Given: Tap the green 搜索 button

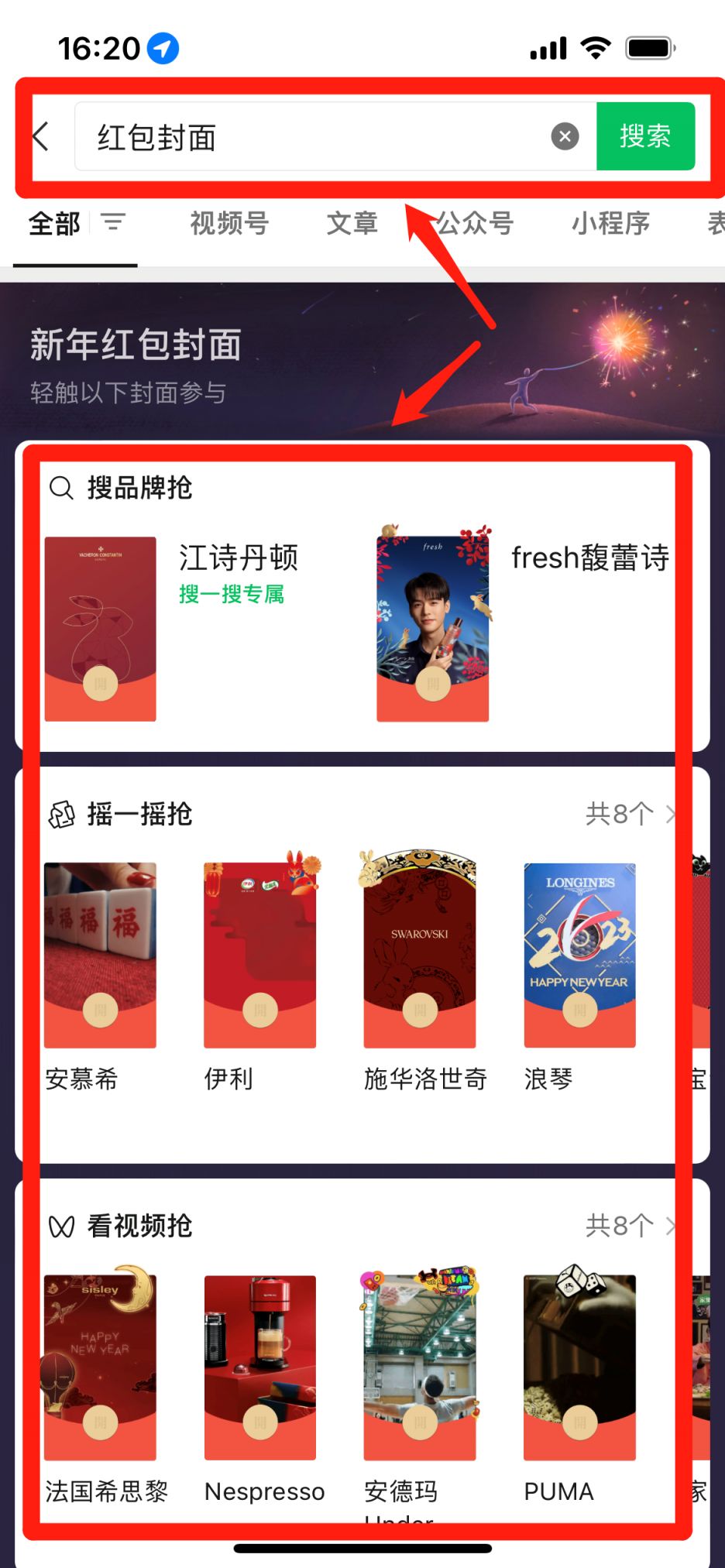Looking at the screenshot, I should (x=644, y=137).
